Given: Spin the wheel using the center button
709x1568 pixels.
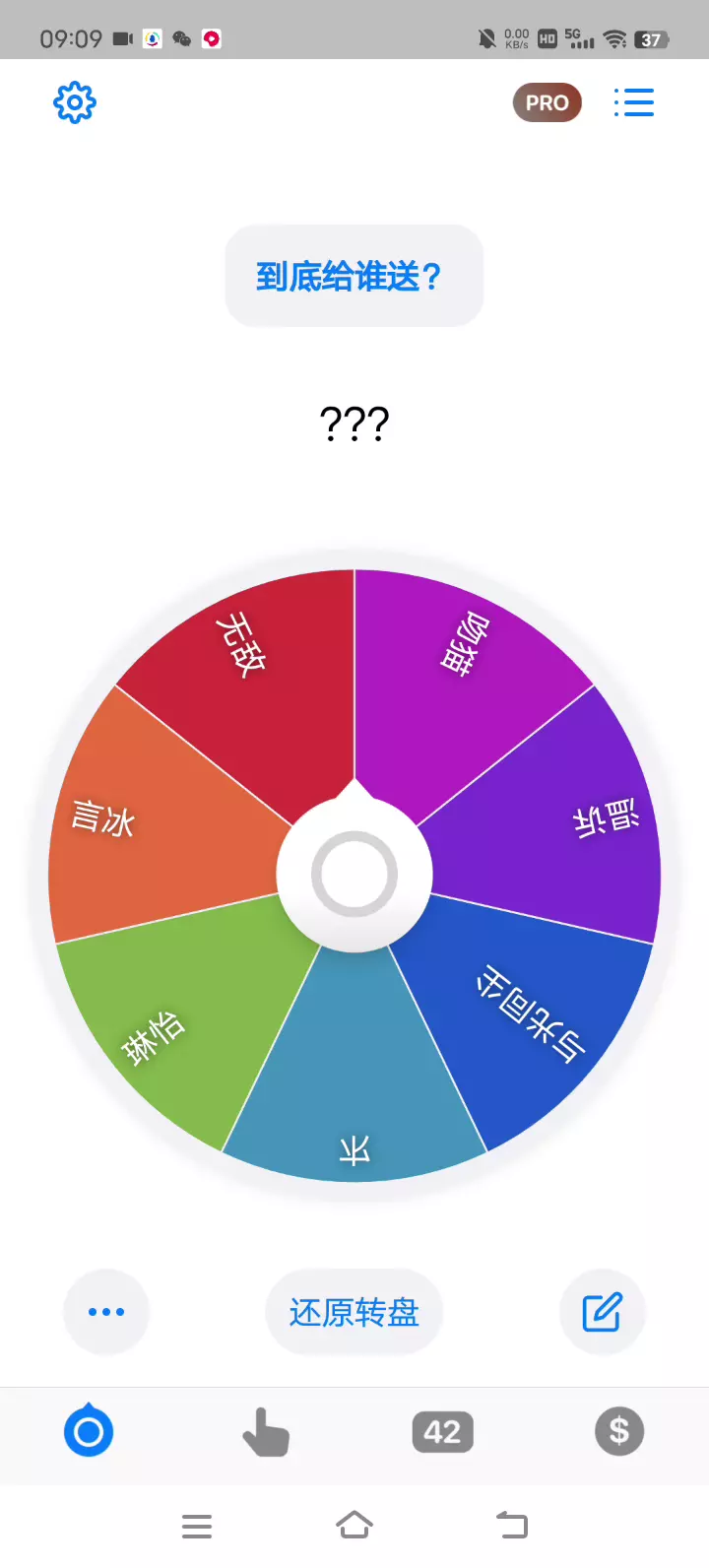Looking at the screenshot, I should point(354,875).
